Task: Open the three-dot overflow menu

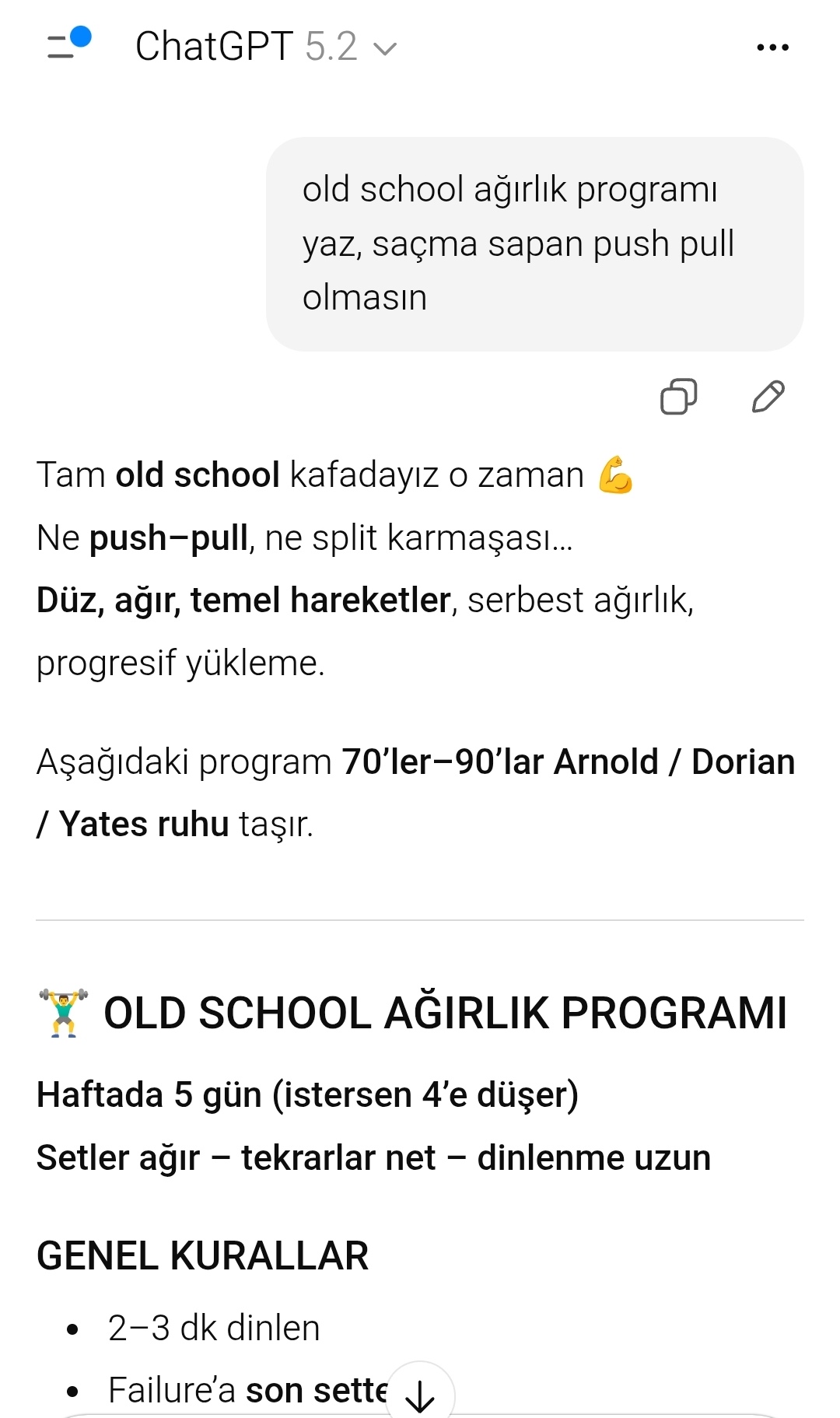Action: point(772,47)
